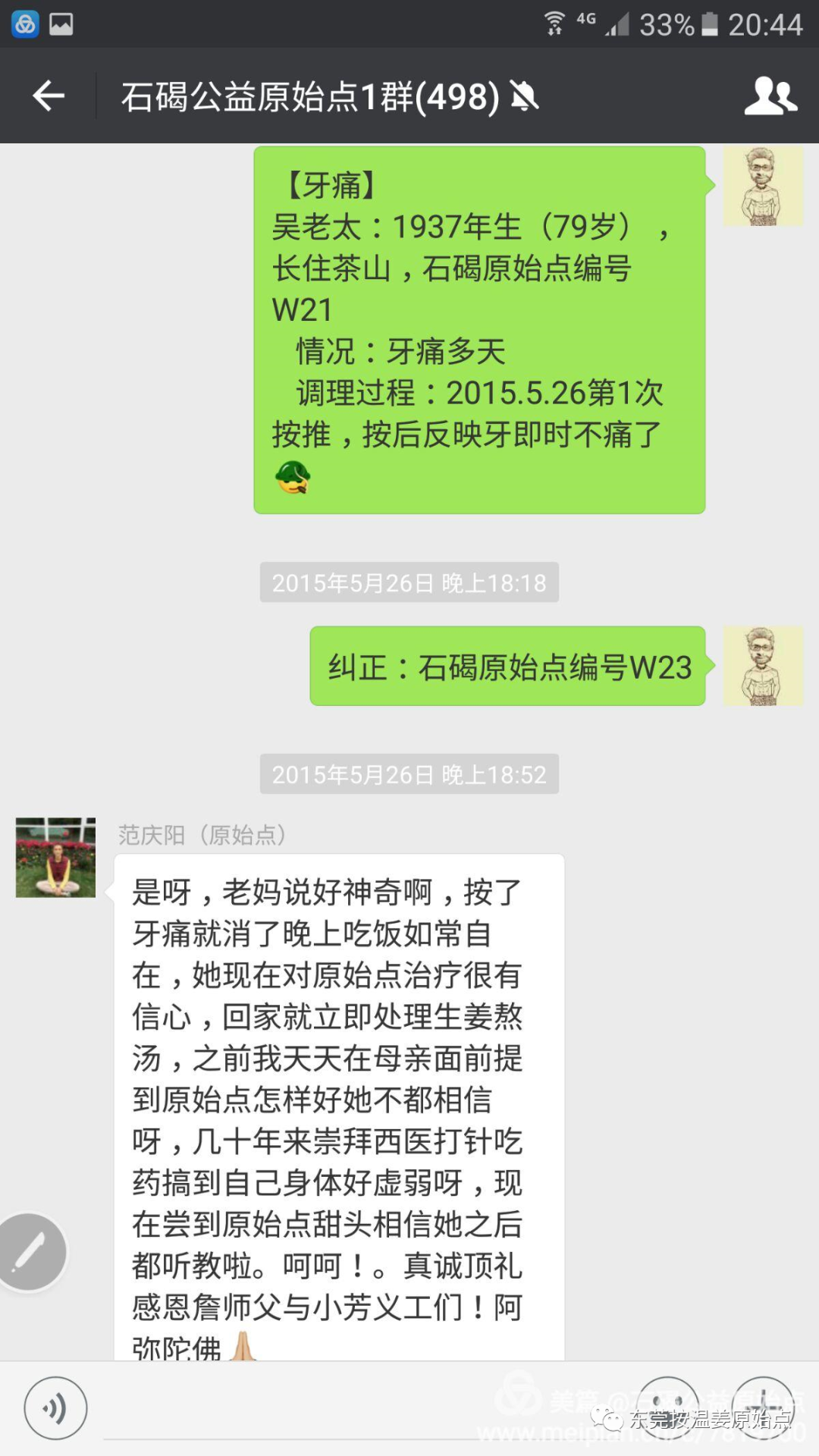The image size is (819, 1456).
Task: Open group member list via people icon
Action: tap(769, 96)
